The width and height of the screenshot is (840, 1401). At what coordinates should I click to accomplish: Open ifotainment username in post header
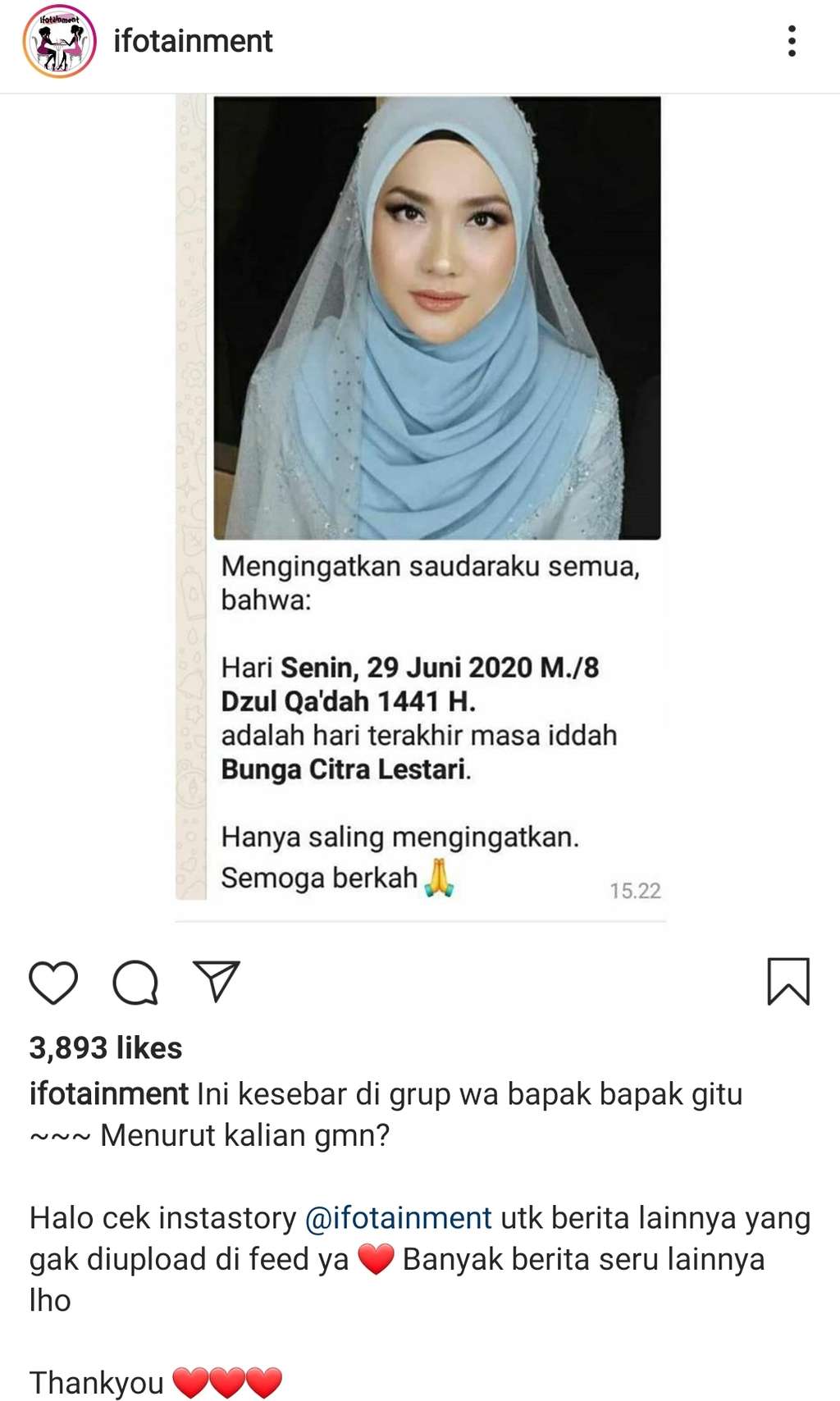point(193,41)
